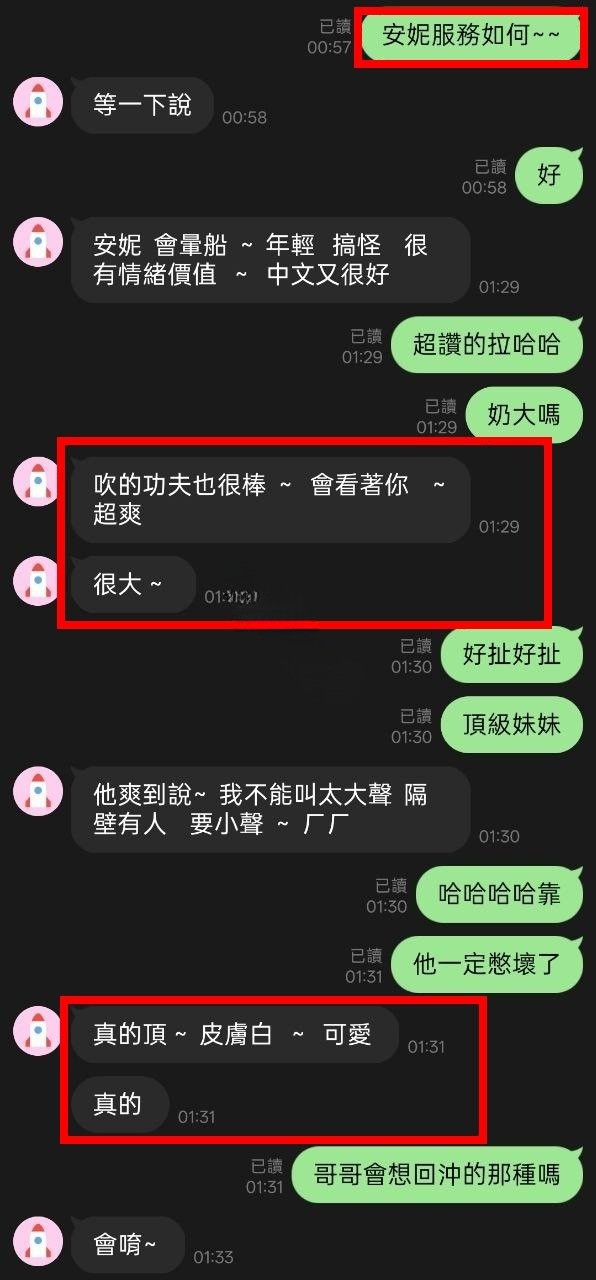The height and width of the screenshot is (1280, 596).
Task: Tap the rocket avatar next to 會唷~ message
Action: coord(37,1241)
